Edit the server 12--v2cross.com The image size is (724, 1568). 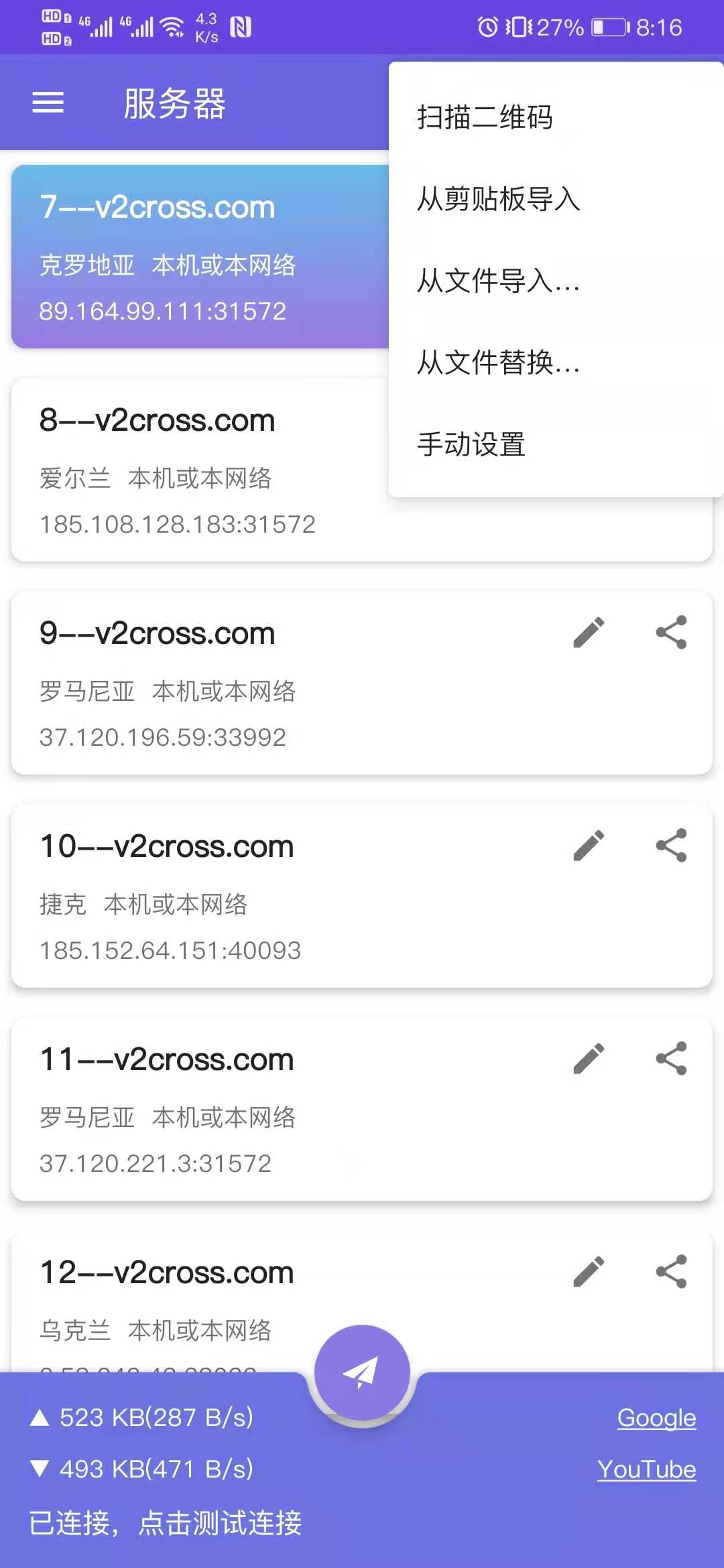(588, 1271)
